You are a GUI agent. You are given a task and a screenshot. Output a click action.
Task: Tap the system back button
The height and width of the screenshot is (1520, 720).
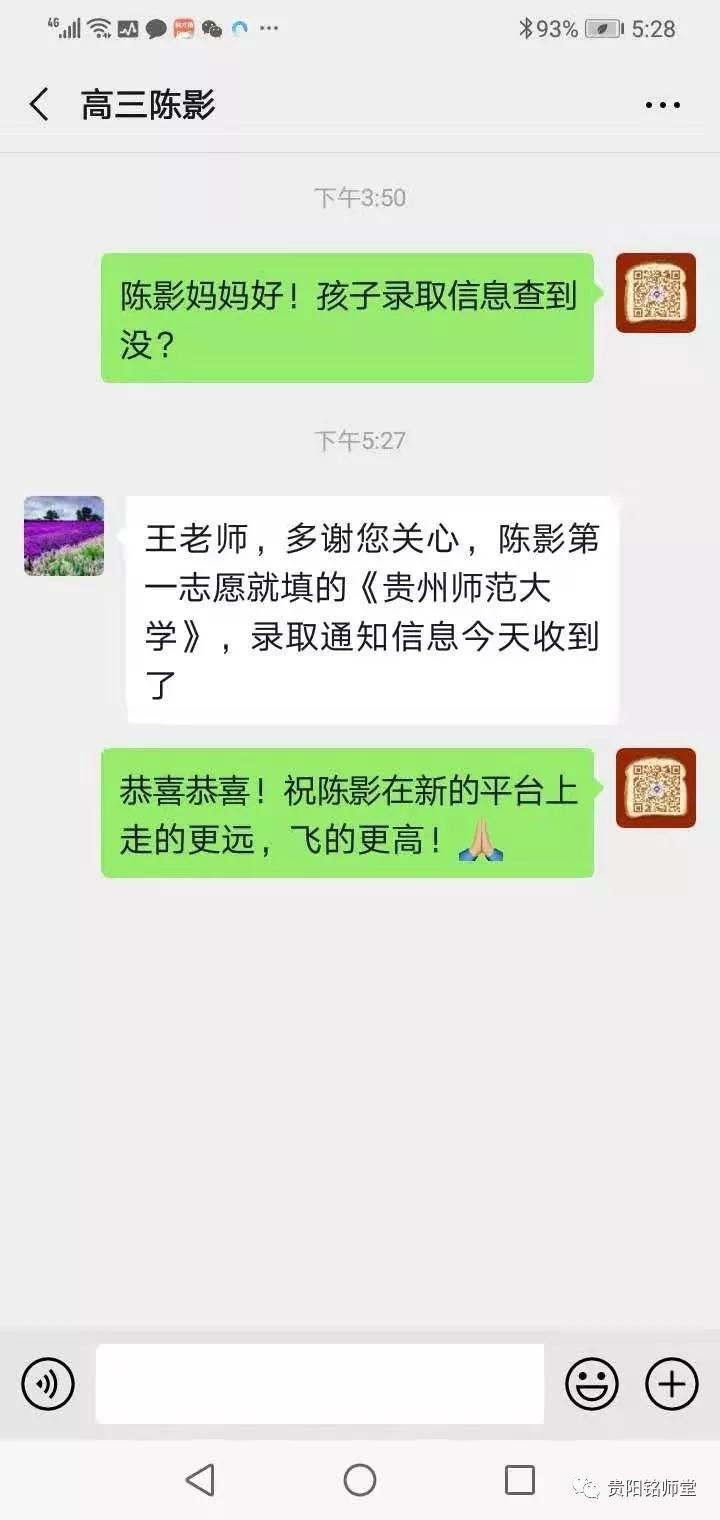pos(200,1479)
